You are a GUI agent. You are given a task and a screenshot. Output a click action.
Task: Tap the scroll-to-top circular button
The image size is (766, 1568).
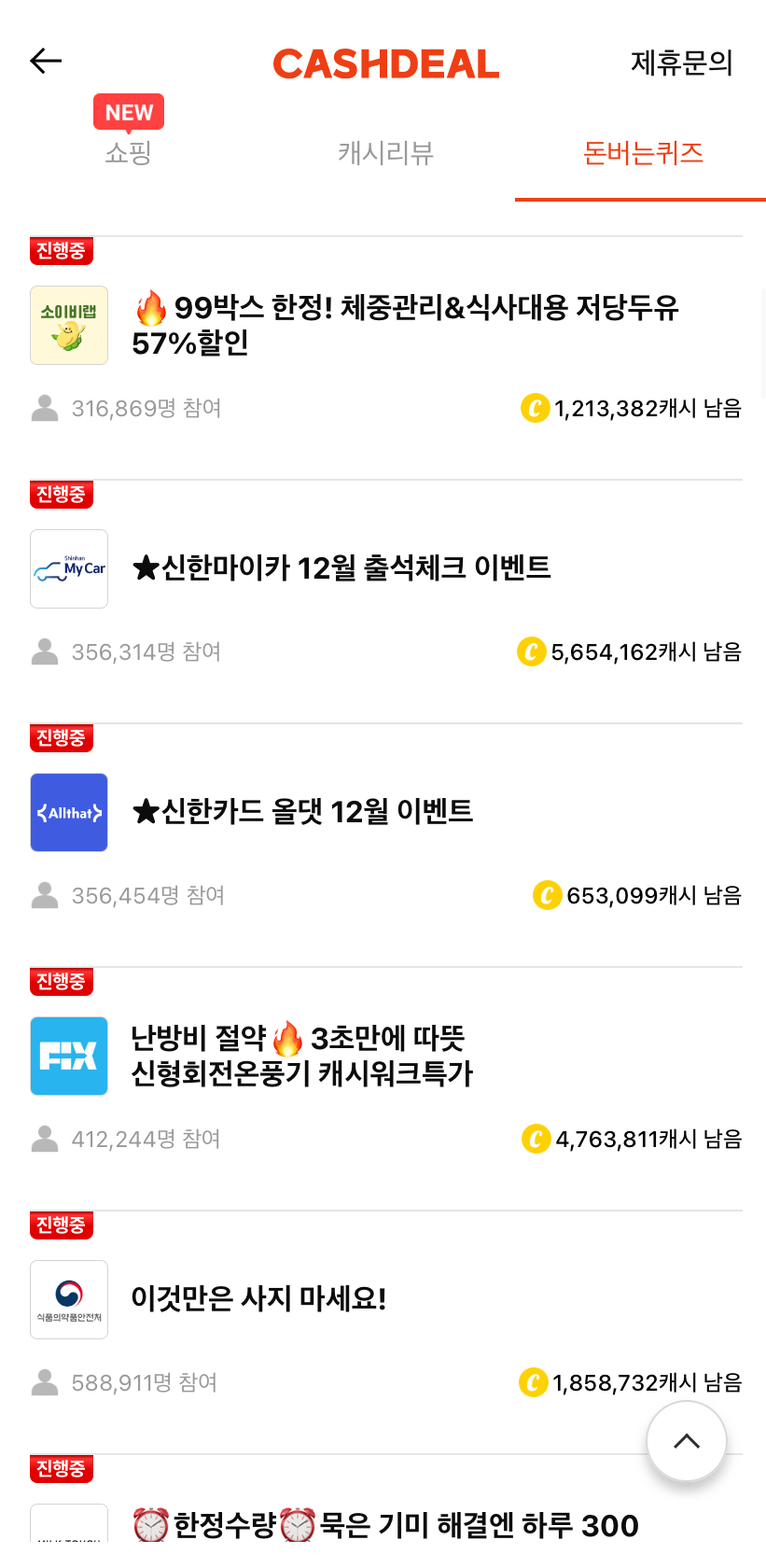(x=687, y=1441)
